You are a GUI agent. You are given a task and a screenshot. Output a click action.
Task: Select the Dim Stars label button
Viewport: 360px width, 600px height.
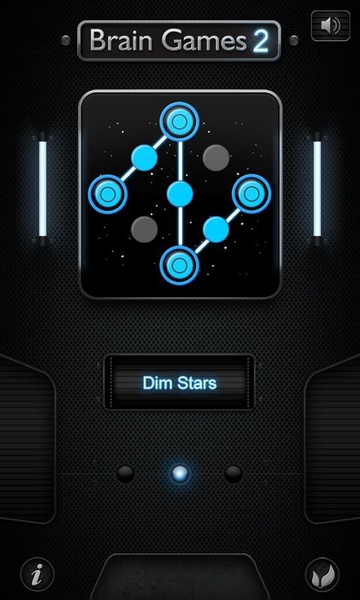tap(179, 382)
